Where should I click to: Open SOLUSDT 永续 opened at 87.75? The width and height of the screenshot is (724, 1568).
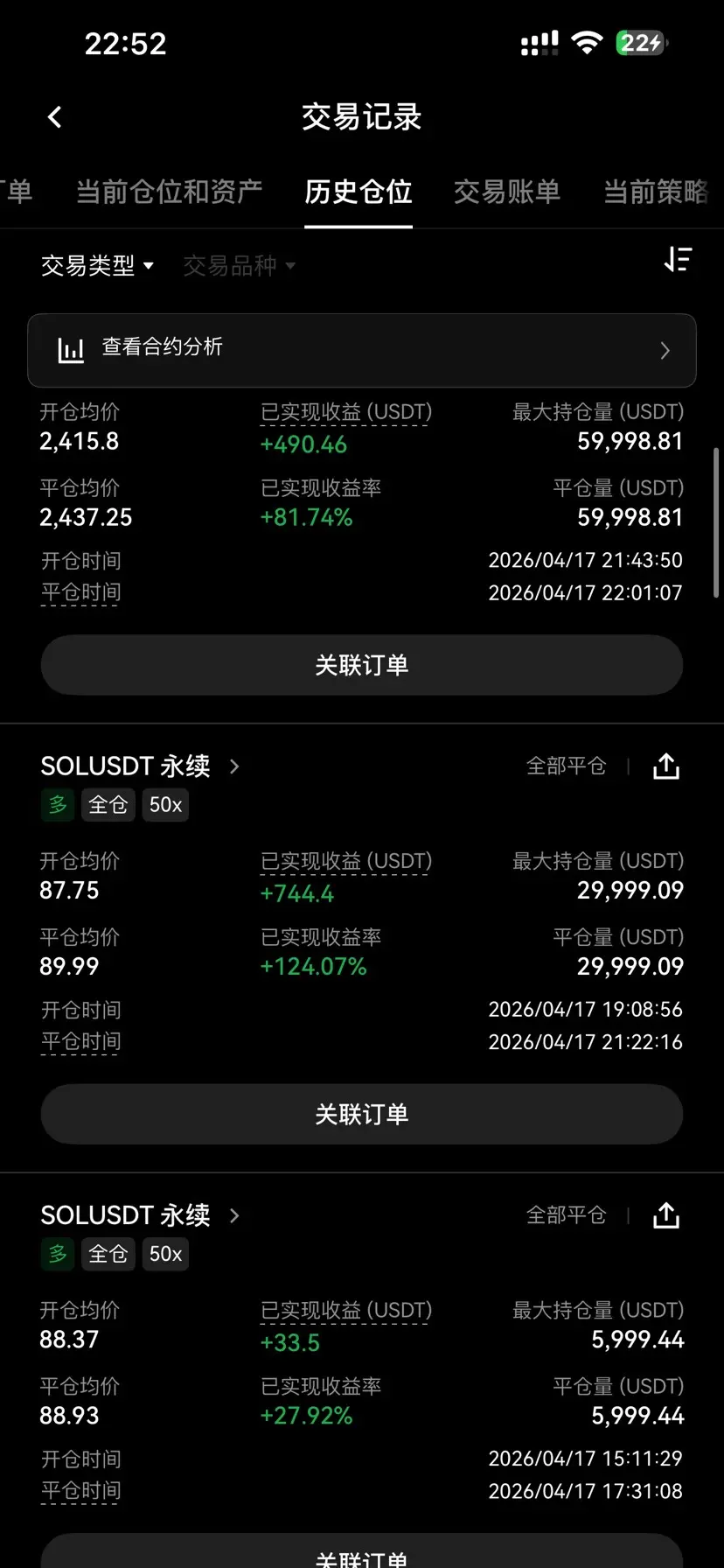tap(140, 766)
